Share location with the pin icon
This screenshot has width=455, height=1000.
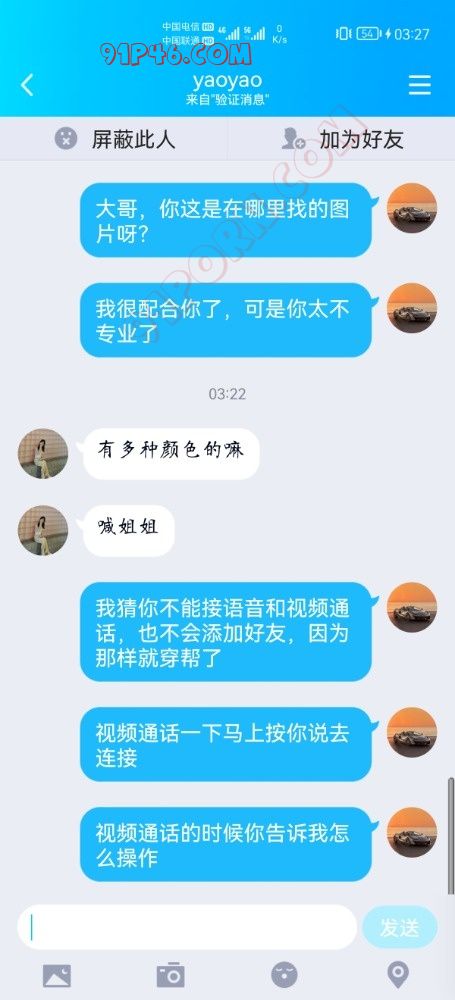click(x=398, y=975)
